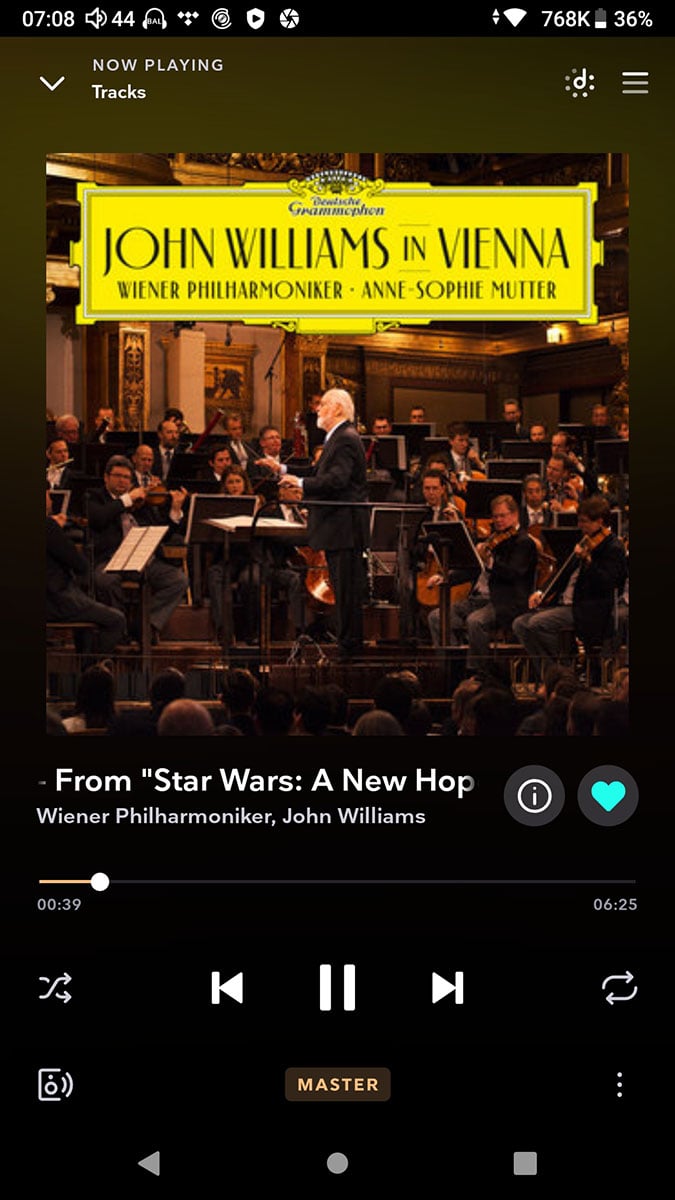
Task: Tap the playback progress slider
Action: [337, 882]
